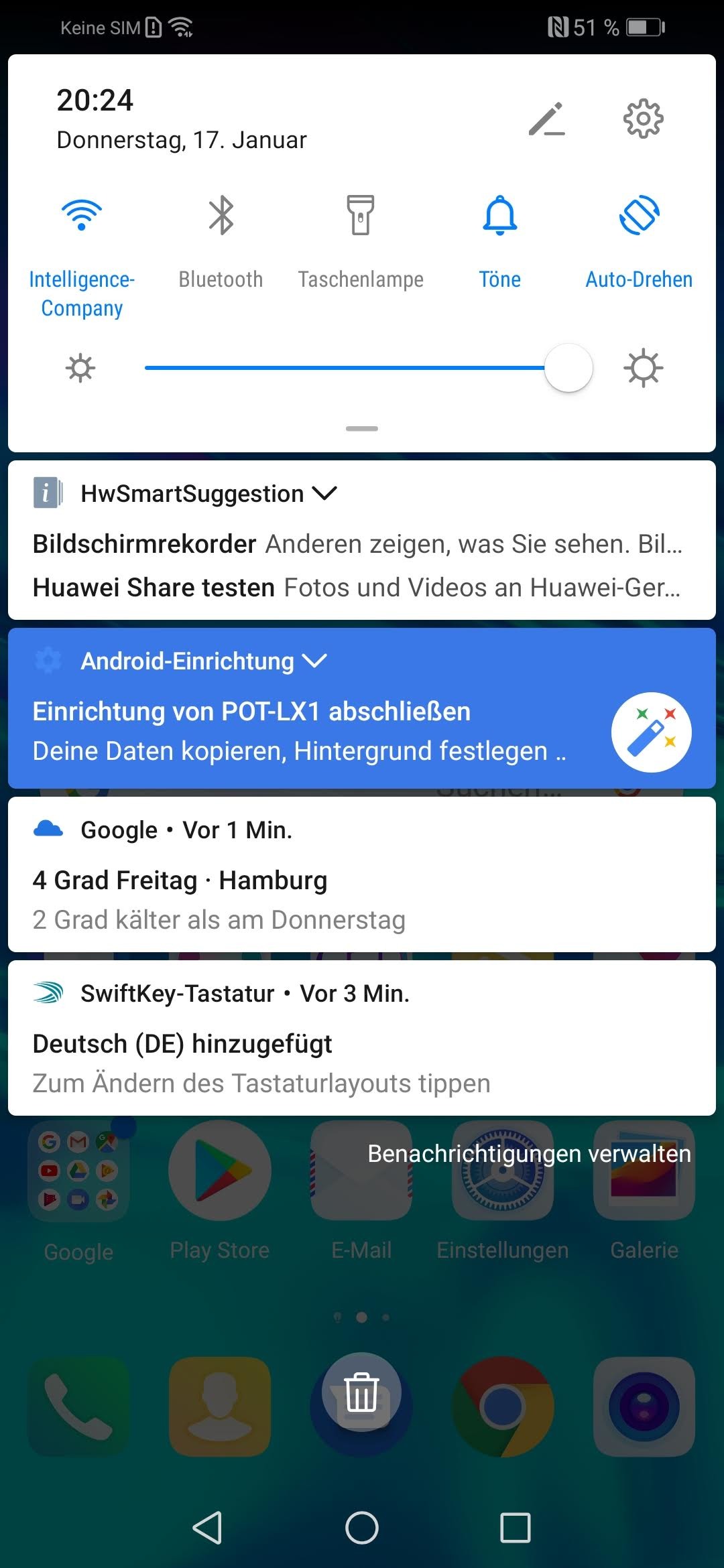This screenshot has width=724, height=1568.
Task: Clear all notifications with the trash button
Action: [361, 1392]
